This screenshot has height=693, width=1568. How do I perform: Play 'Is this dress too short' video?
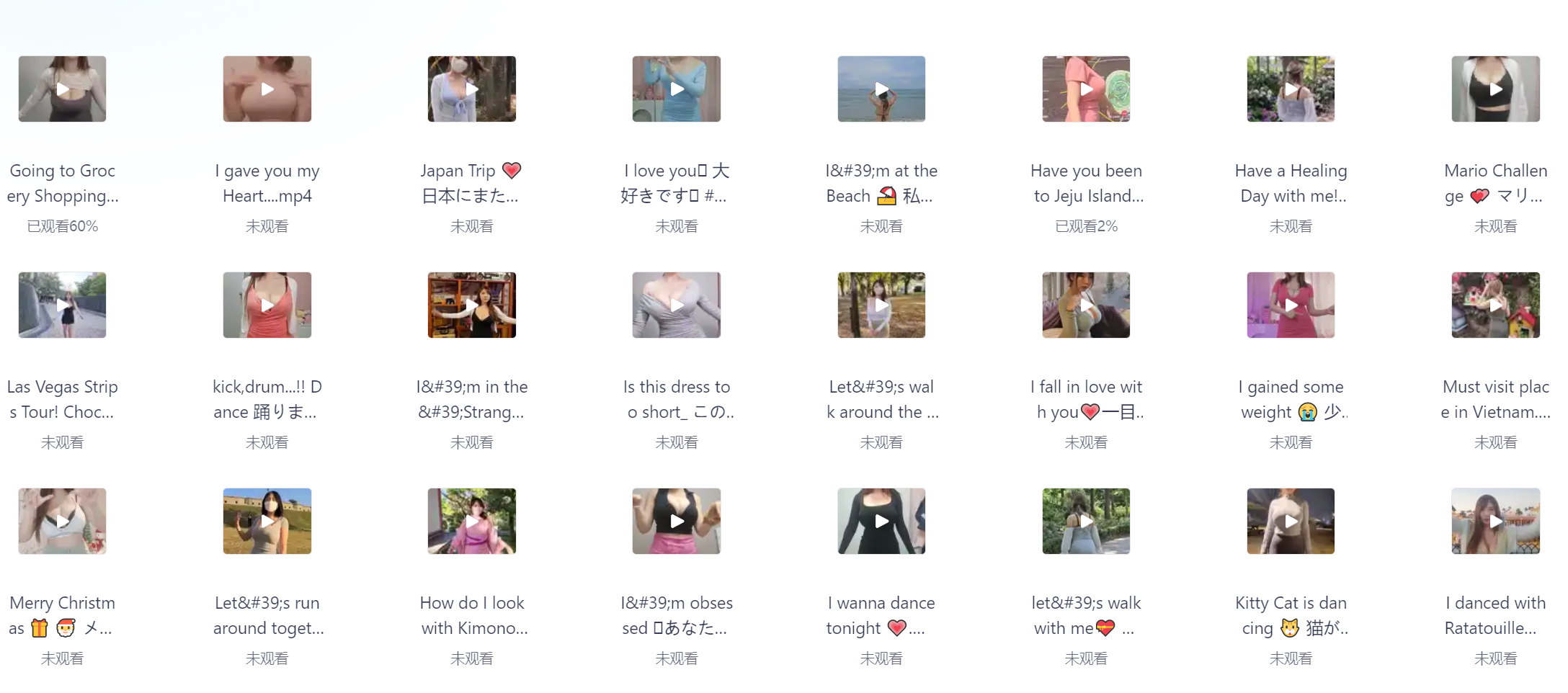pyautogui.click(x=677, y=305)
